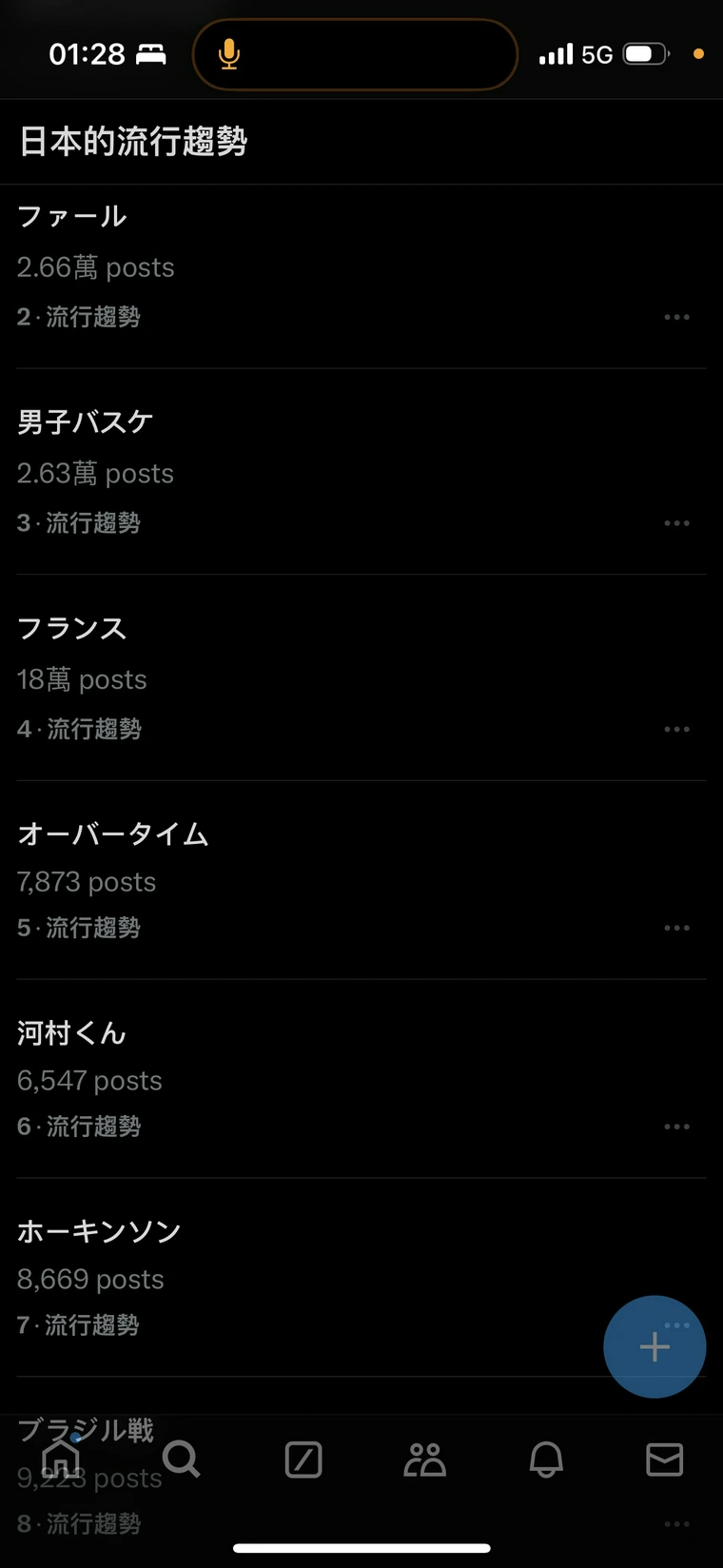Show options menu for フランス trend

(x=676, y=730)
